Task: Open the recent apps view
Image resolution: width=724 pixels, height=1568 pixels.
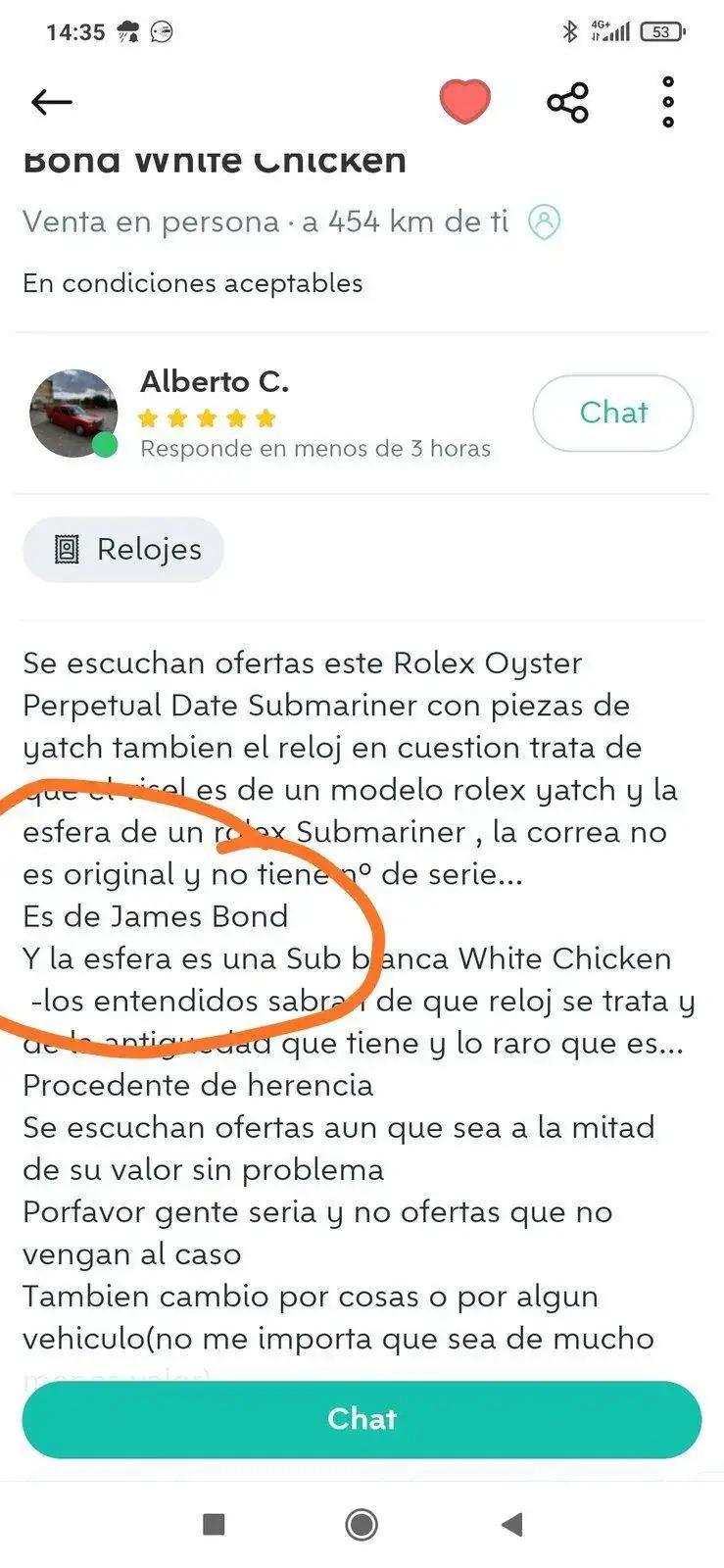Action: tap(214, 1524)
